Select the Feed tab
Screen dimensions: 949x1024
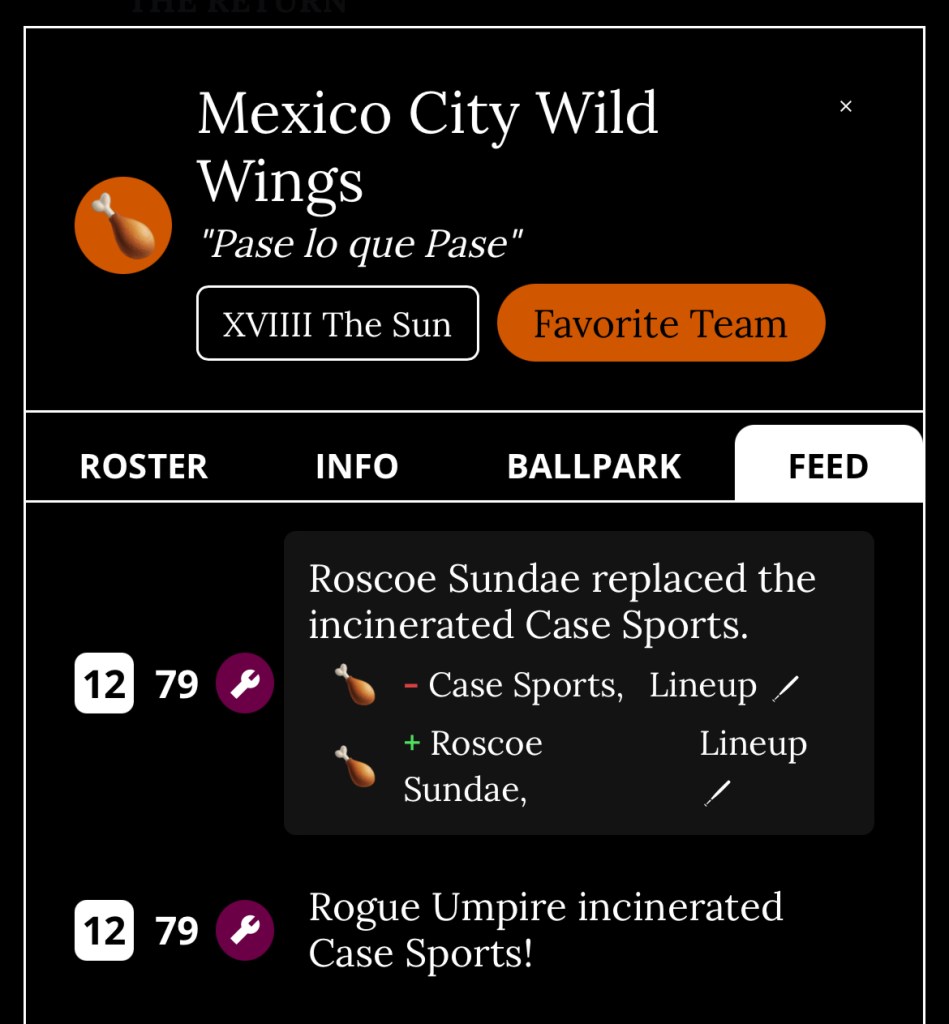coord(828,466)
